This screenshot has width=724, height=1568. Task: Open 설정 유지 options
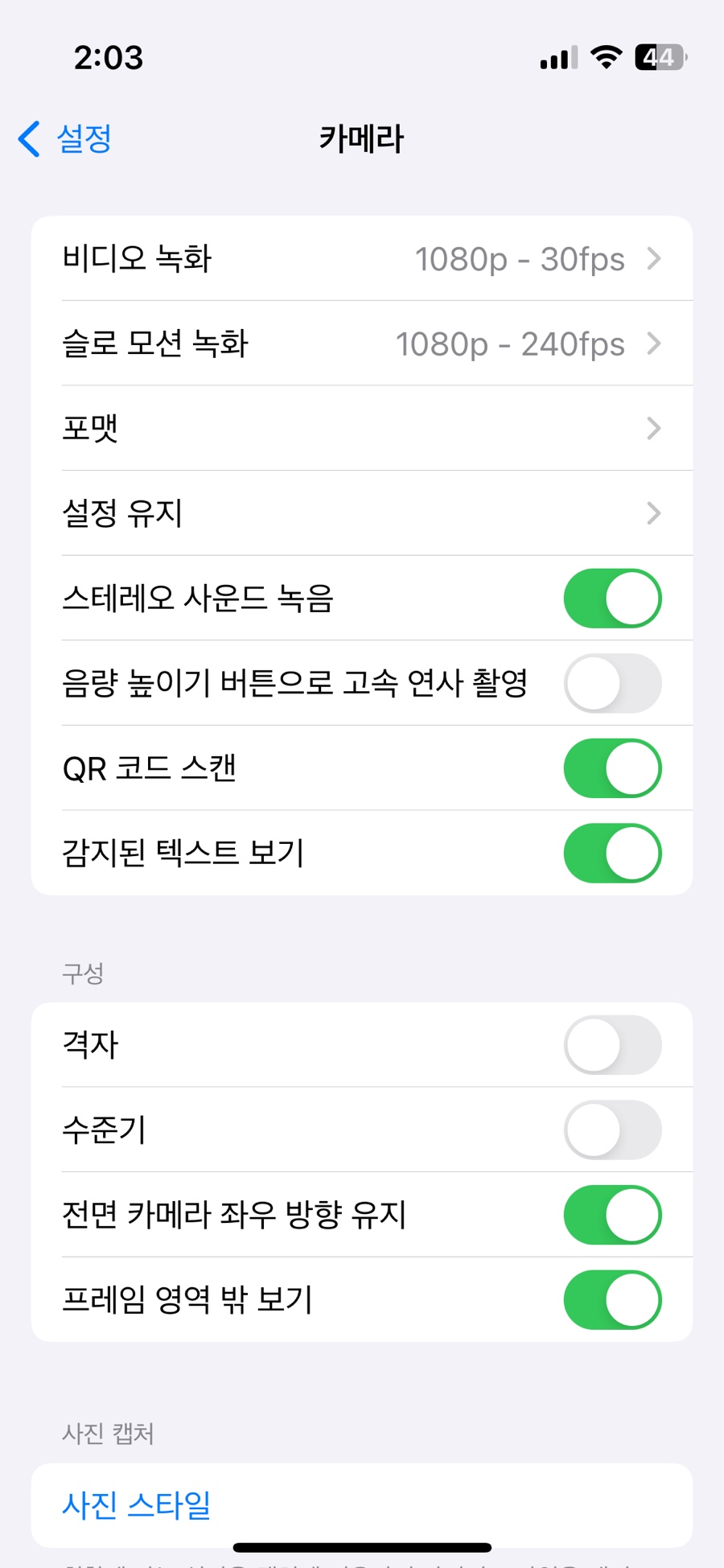pyautogui.click(x=362, y=513)
